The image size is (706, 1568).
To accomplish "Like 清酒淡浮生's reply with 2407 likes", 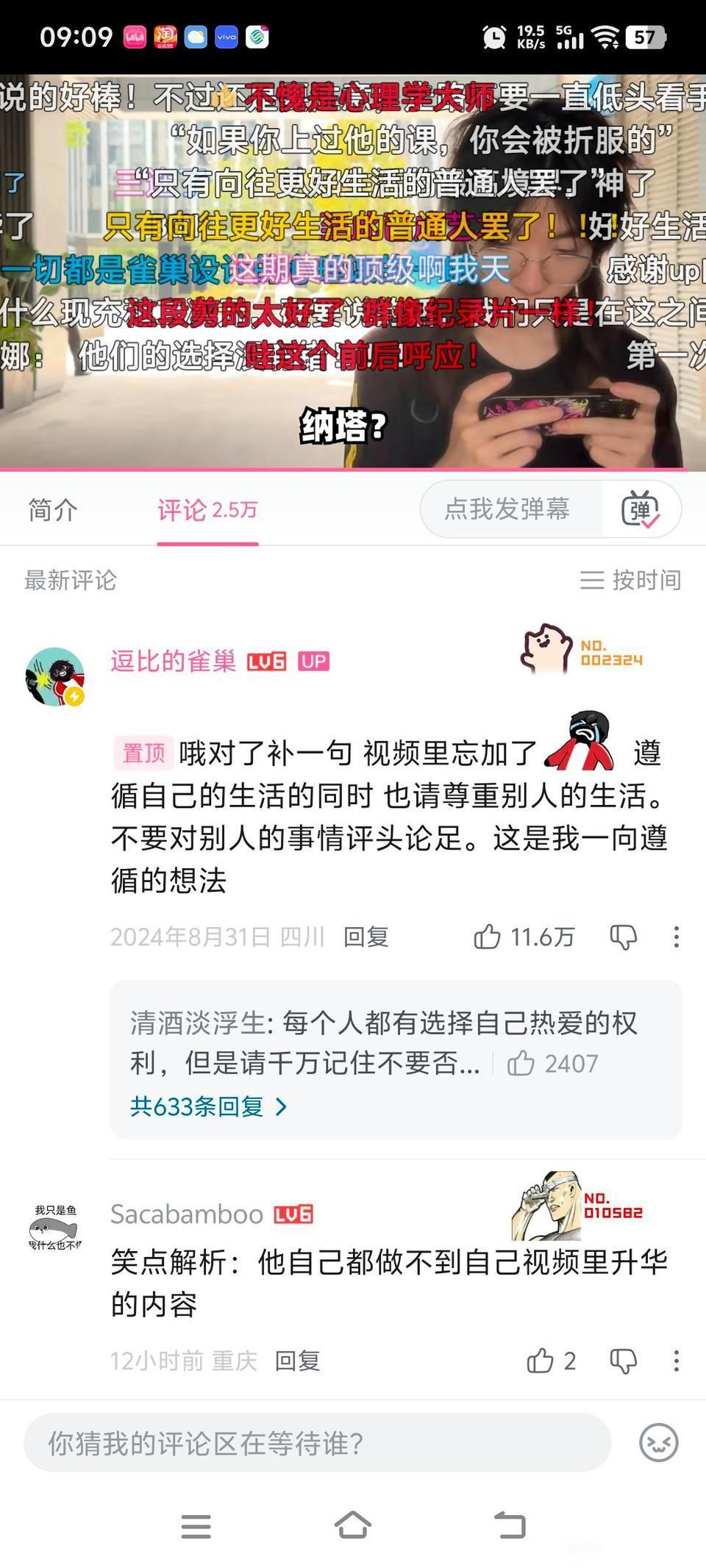I will tap(521, 1063).
